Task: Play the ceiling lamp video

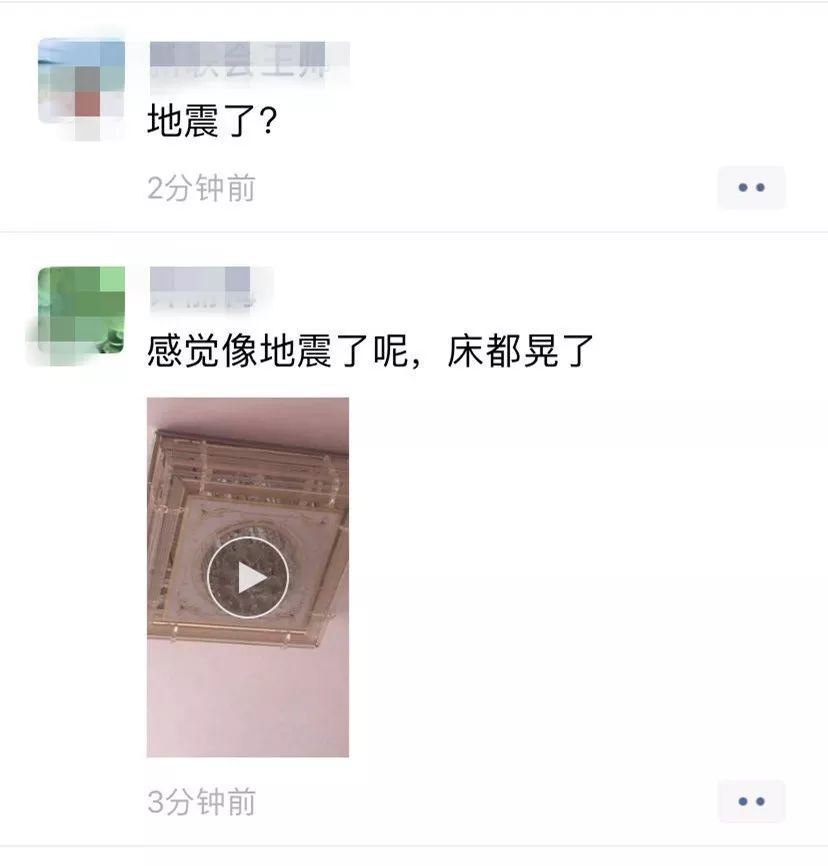Action: tap(247, 577)
